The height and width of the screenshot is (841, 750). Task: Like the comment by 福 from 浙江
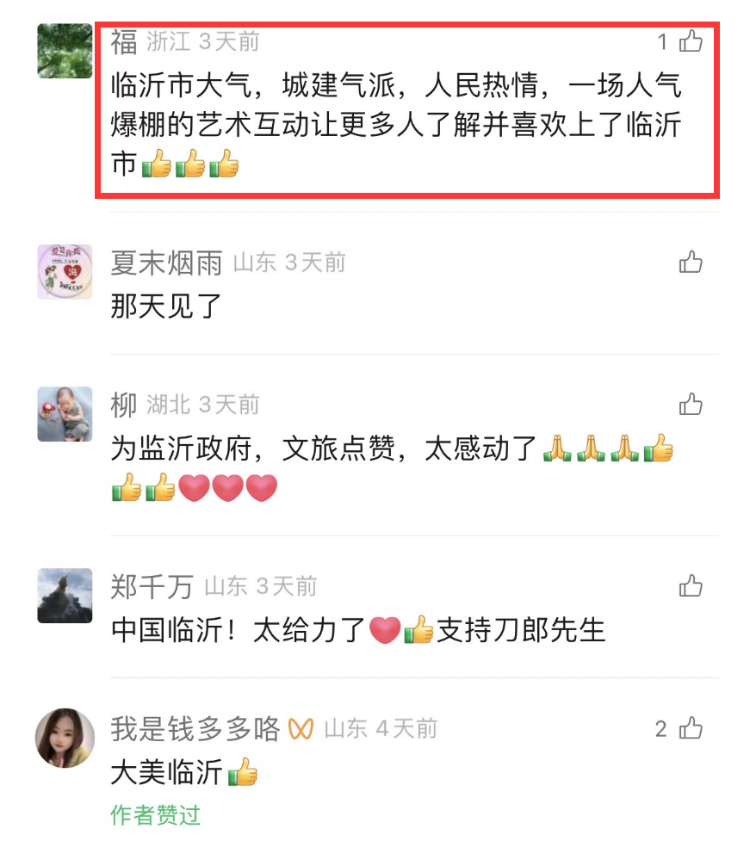[691, 41]
